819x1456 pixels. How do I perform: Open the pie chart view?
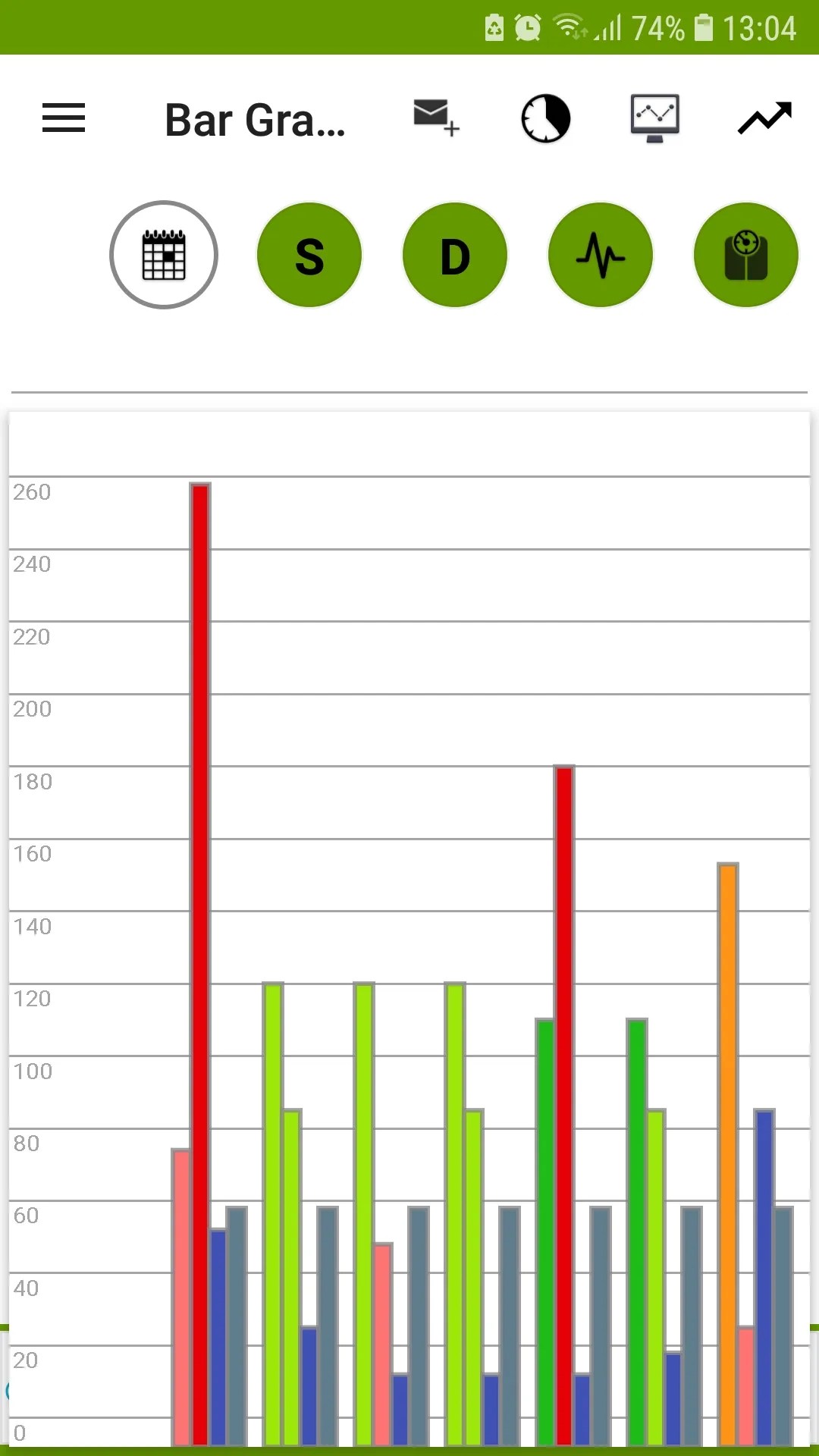545,118
